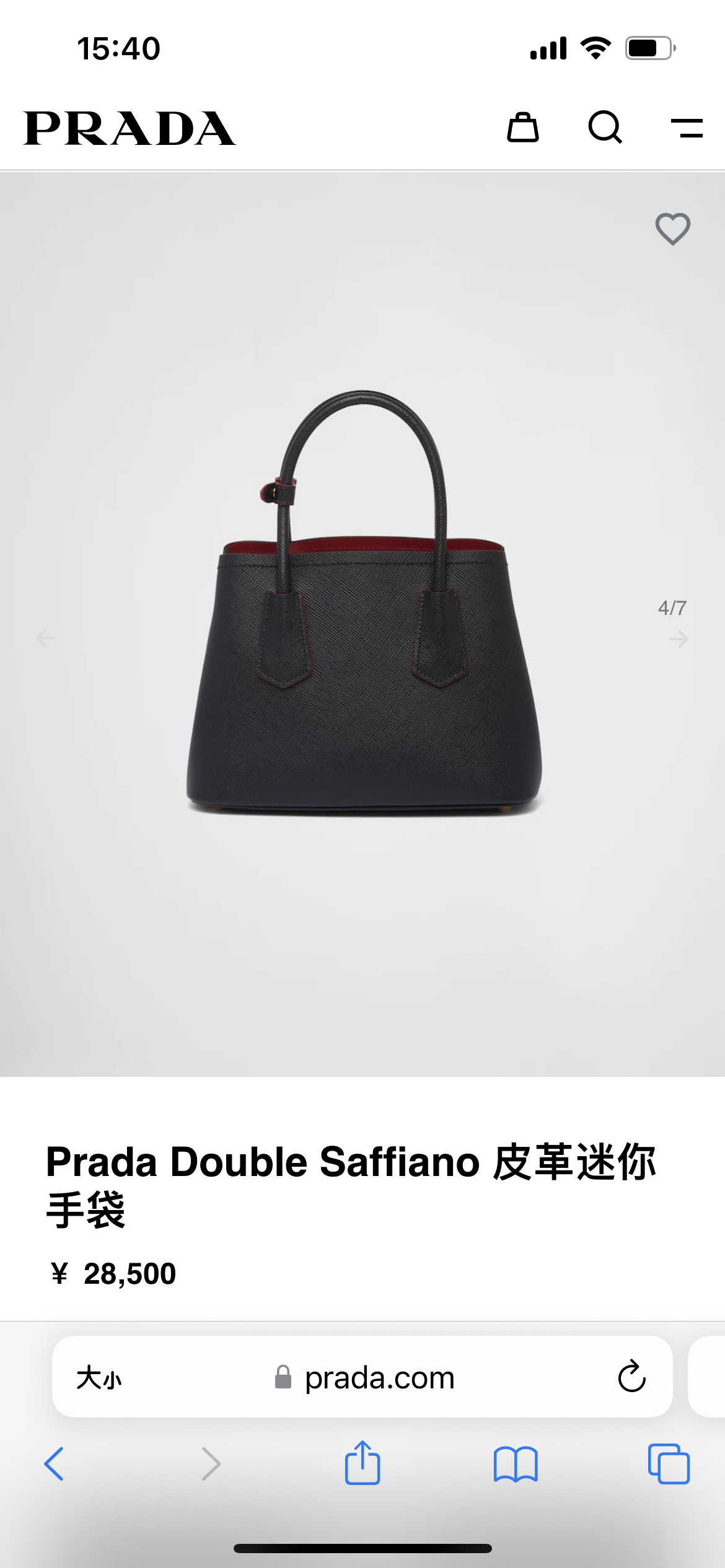This screenshot has width=725, height=1568.
Task: Open the 大小 text size options
Action: (x=99, y=1378)
